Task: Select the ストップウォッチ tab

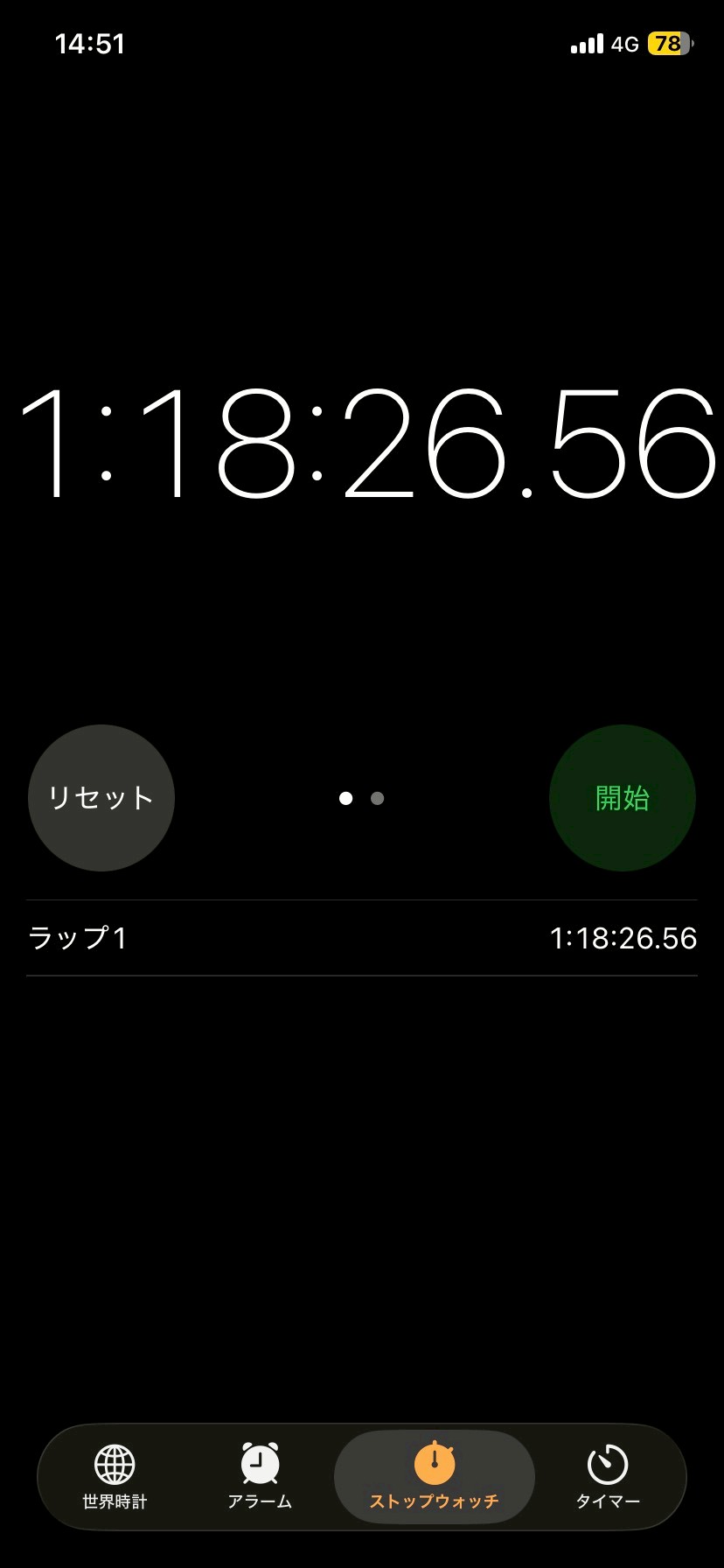Action: coord(434,1477)
